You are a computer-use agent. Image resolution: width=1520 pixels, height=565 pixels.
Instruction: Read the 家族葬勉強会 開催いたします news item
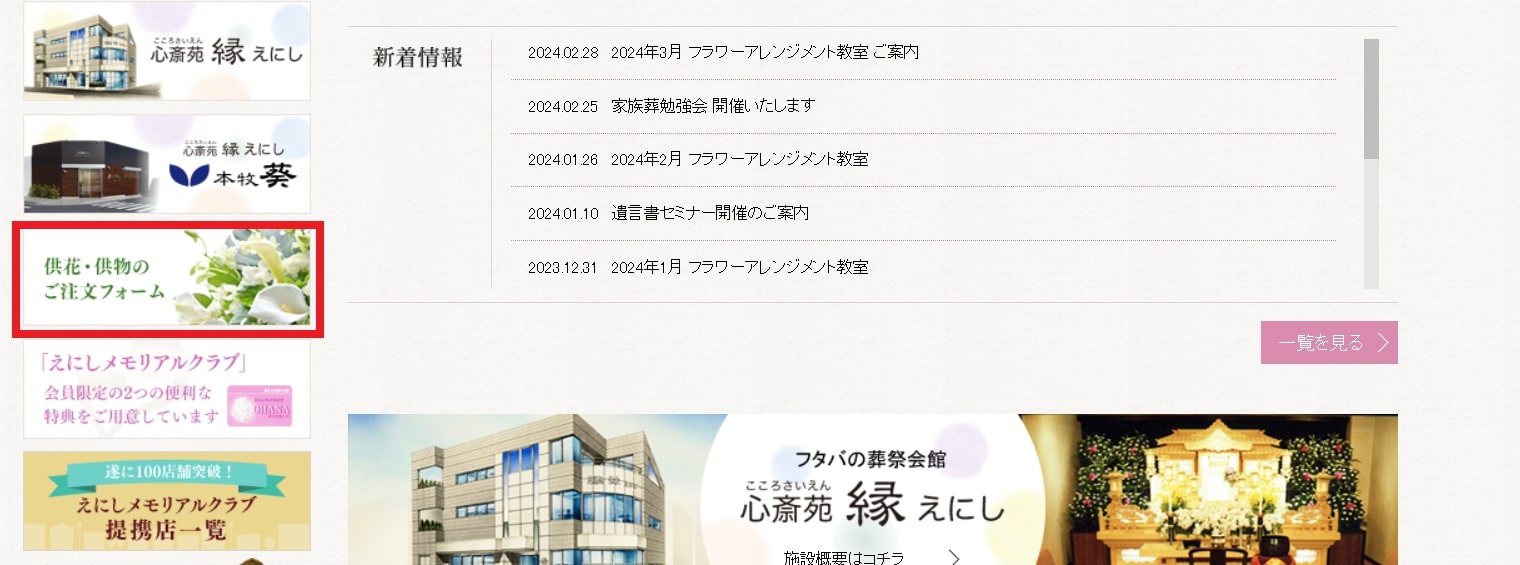coord(713,105)
